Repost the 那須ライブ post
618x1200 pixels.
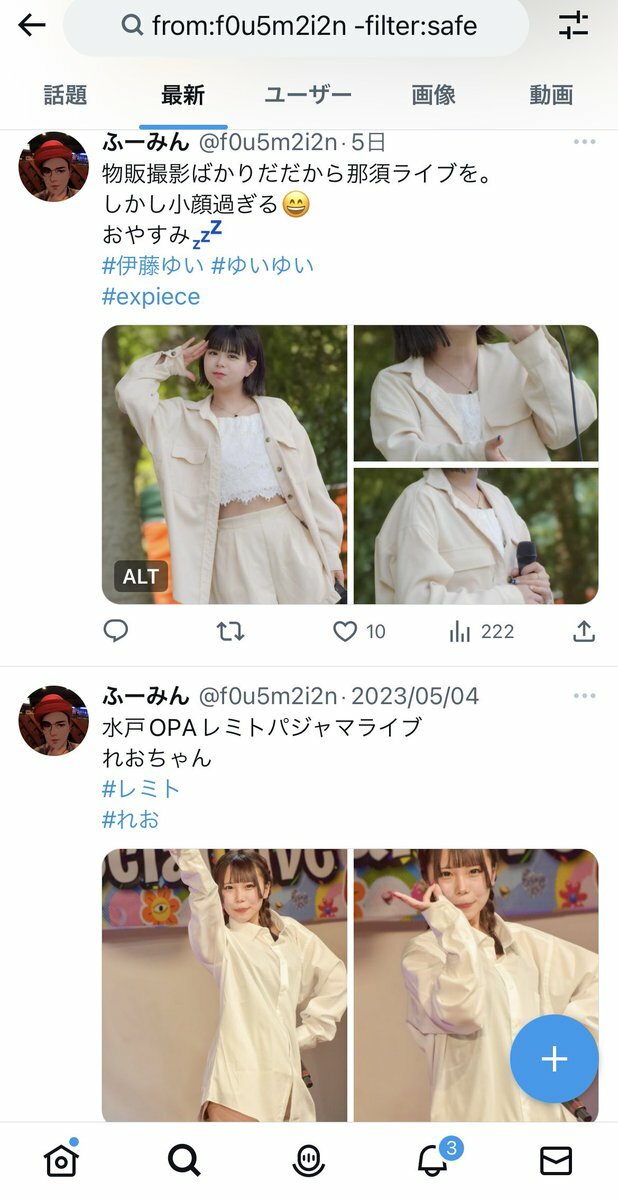231,631
